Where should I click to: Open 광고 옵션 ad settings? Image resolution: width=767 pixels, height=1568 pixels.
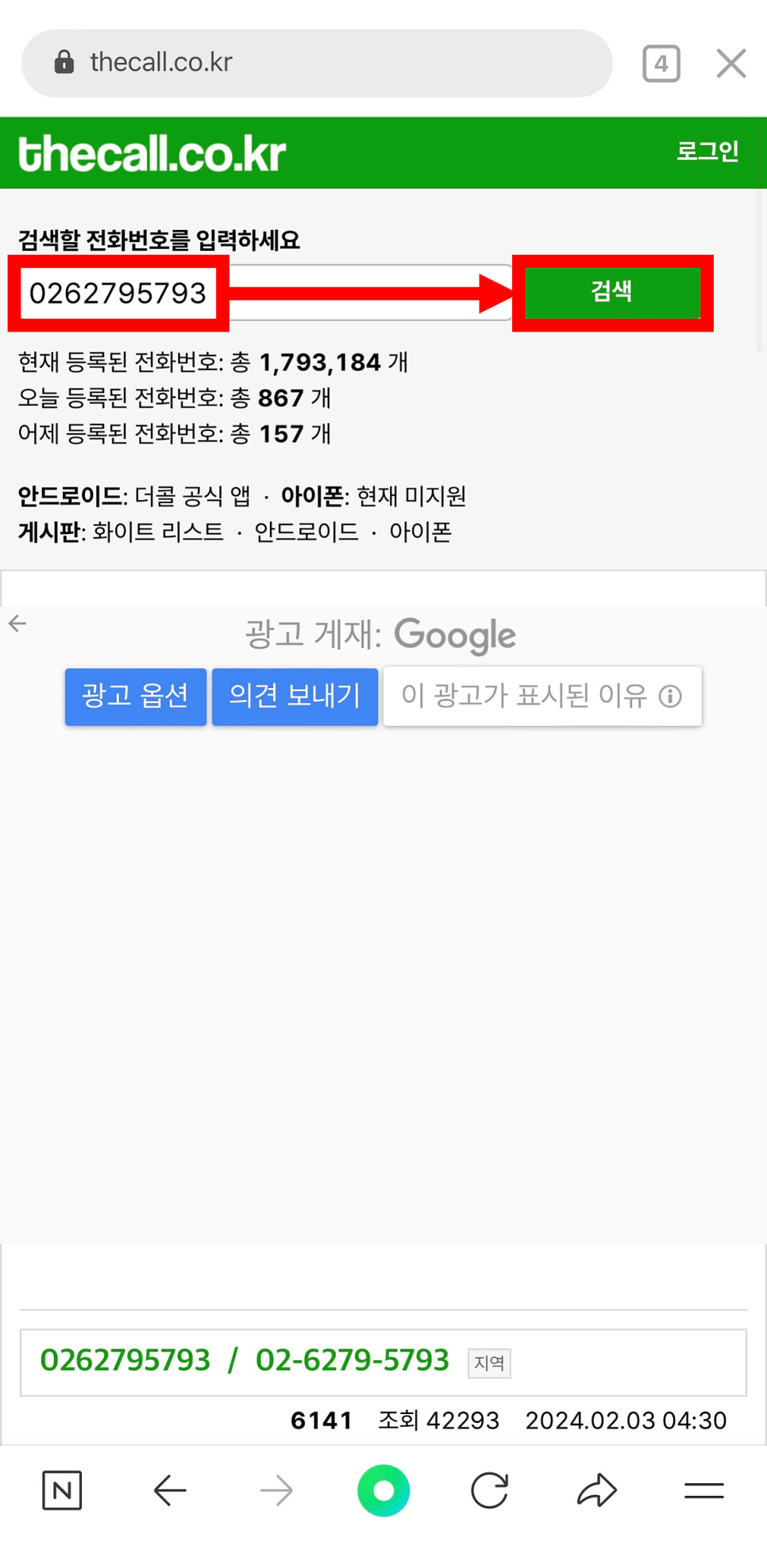pyautogui.click(x=136, y=697)
